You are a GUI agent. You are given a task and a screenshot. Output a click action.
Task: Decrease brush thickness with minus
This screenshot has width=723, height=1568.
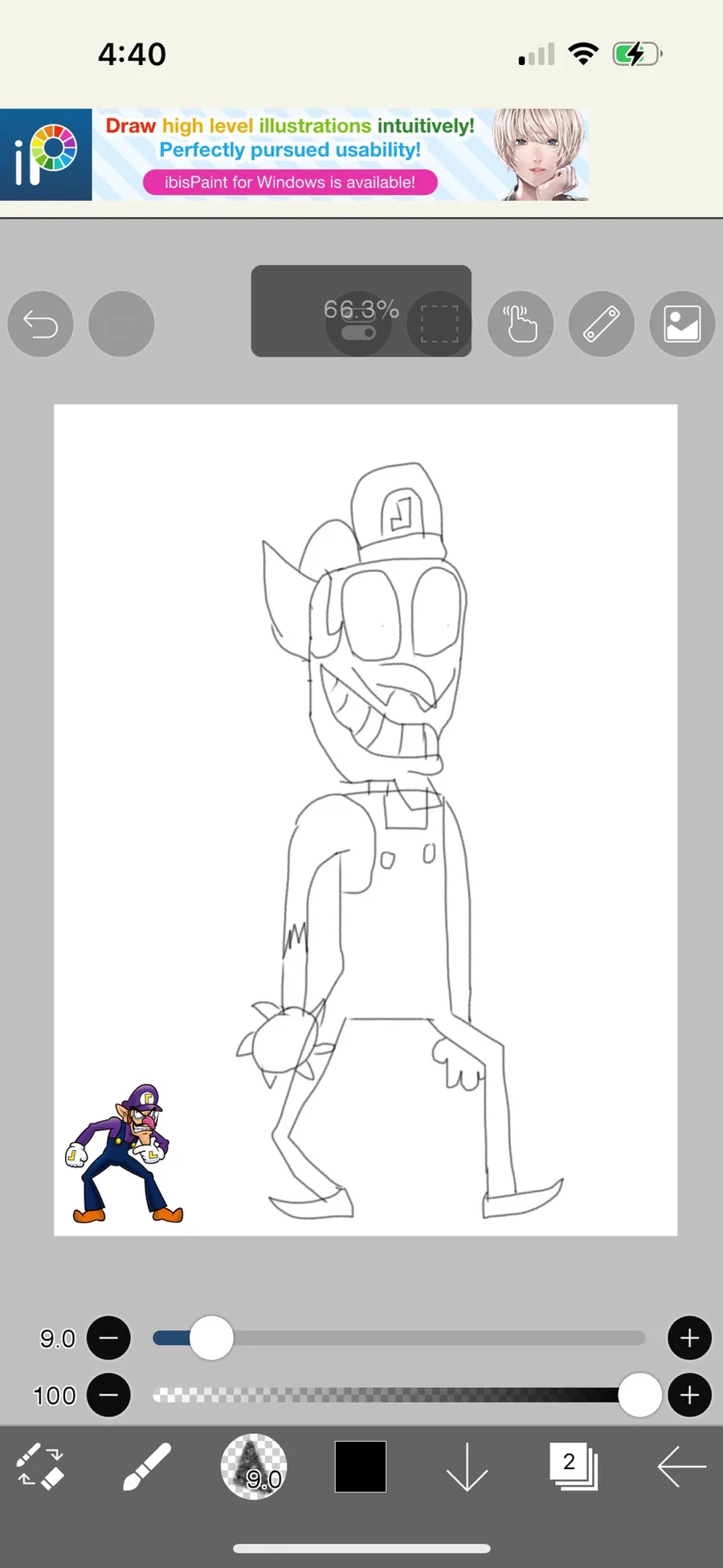108,1338
